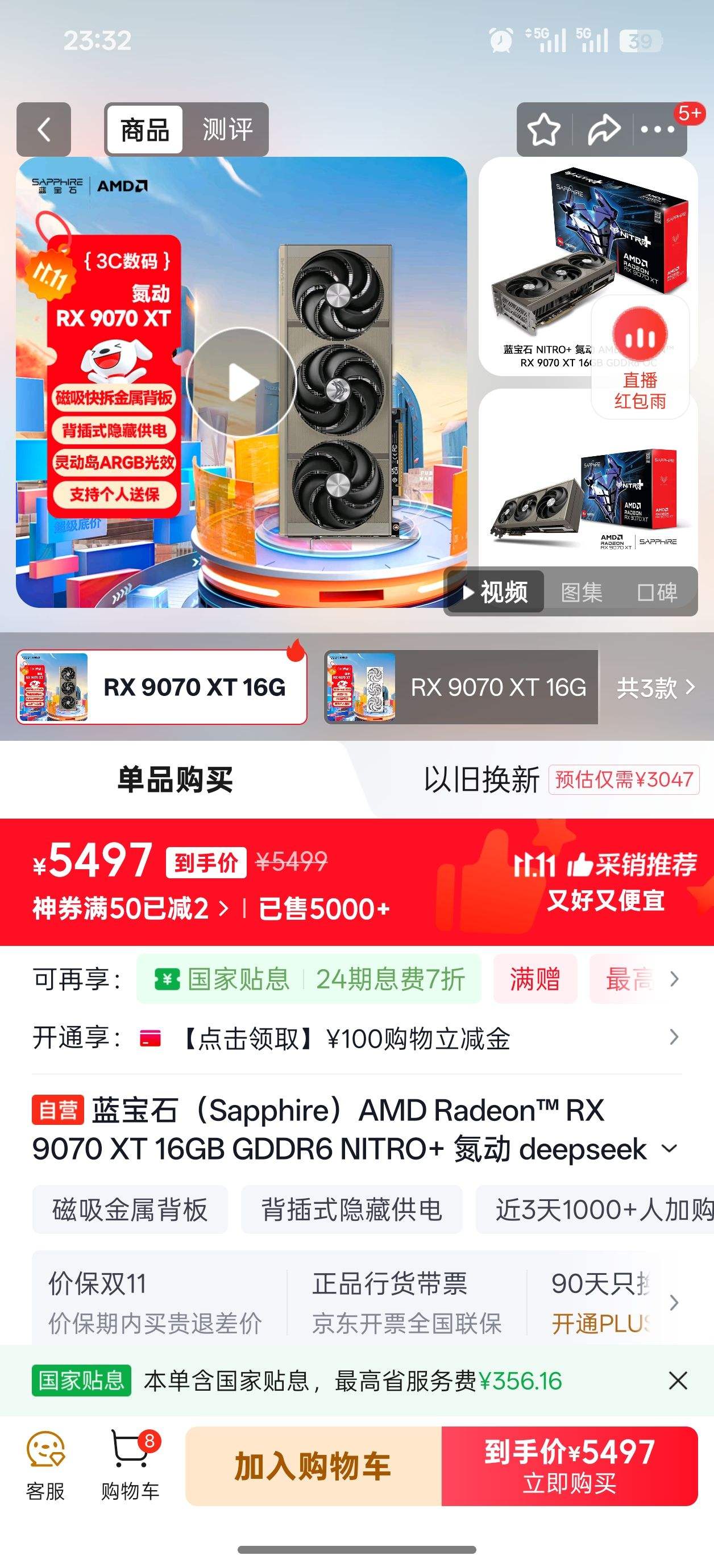Toggle the favorite star for this product
The width and height of the screenshot is (714, 1568).
pyautogui.click(x=544, y=130)
